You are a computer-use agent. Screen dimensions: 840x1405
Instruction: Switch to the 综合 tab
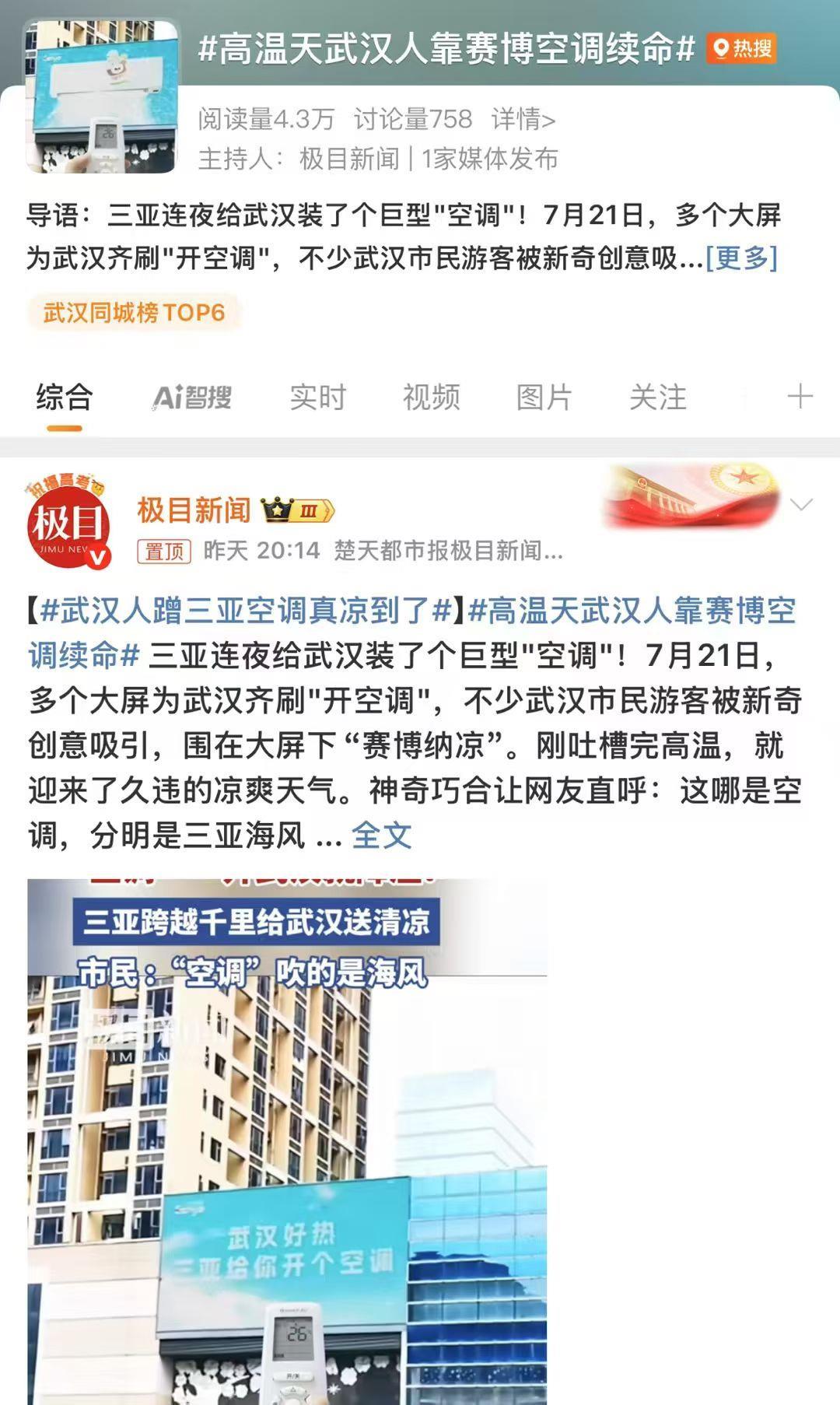tap(64, 398)
